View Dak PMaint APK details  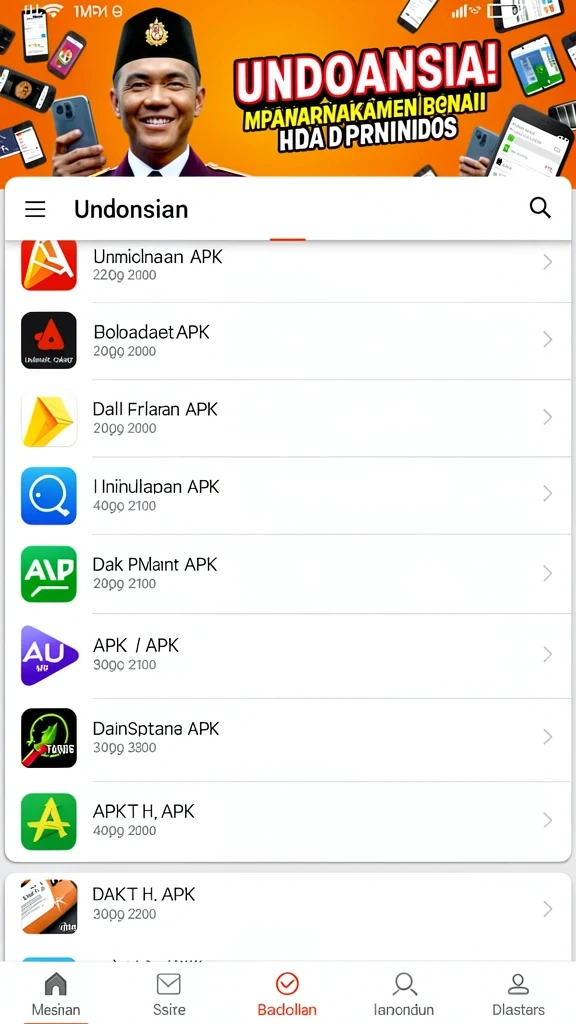click(x=288, y=574)
